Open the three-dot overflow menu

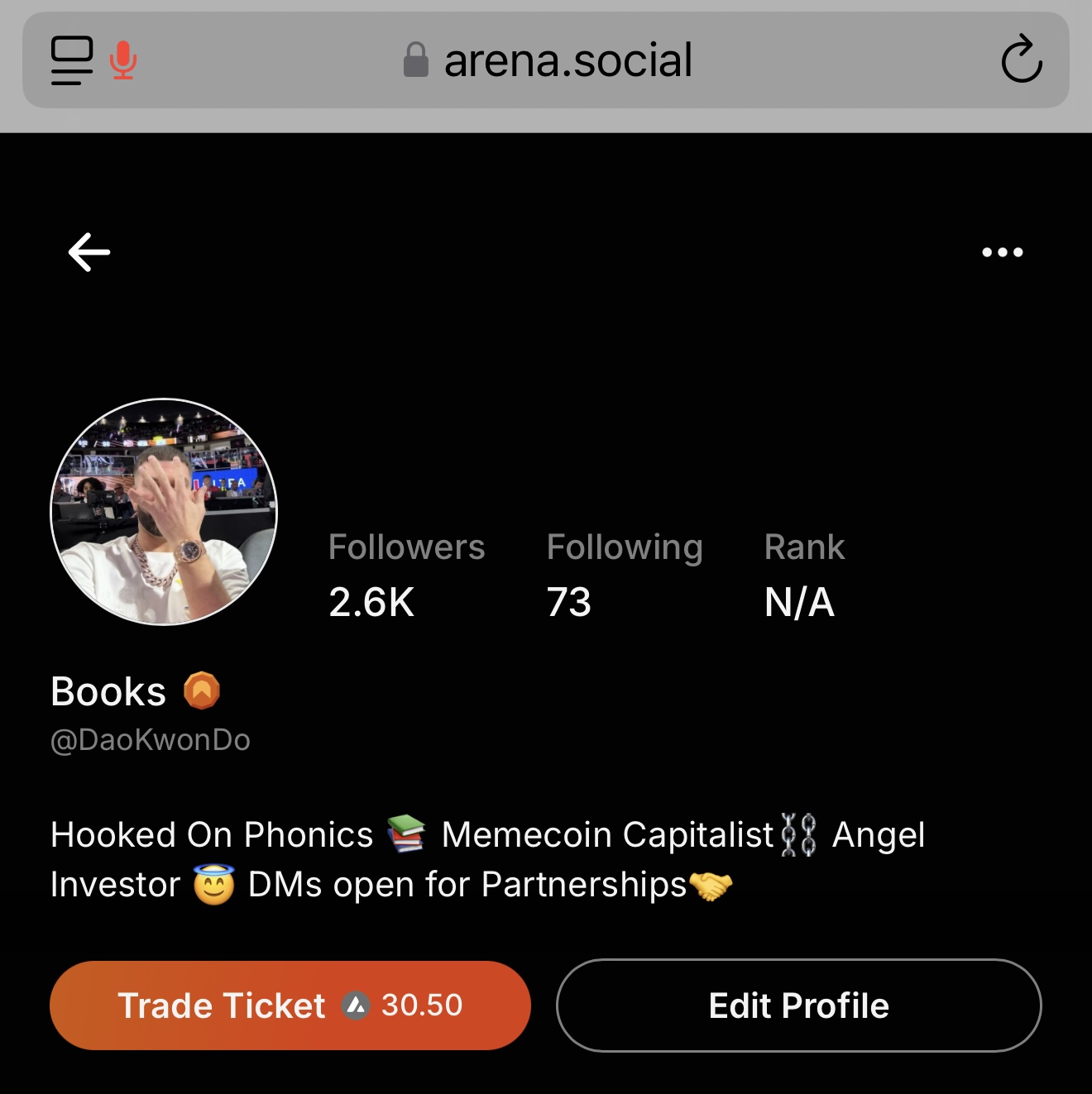click(x=1002, y=252)
